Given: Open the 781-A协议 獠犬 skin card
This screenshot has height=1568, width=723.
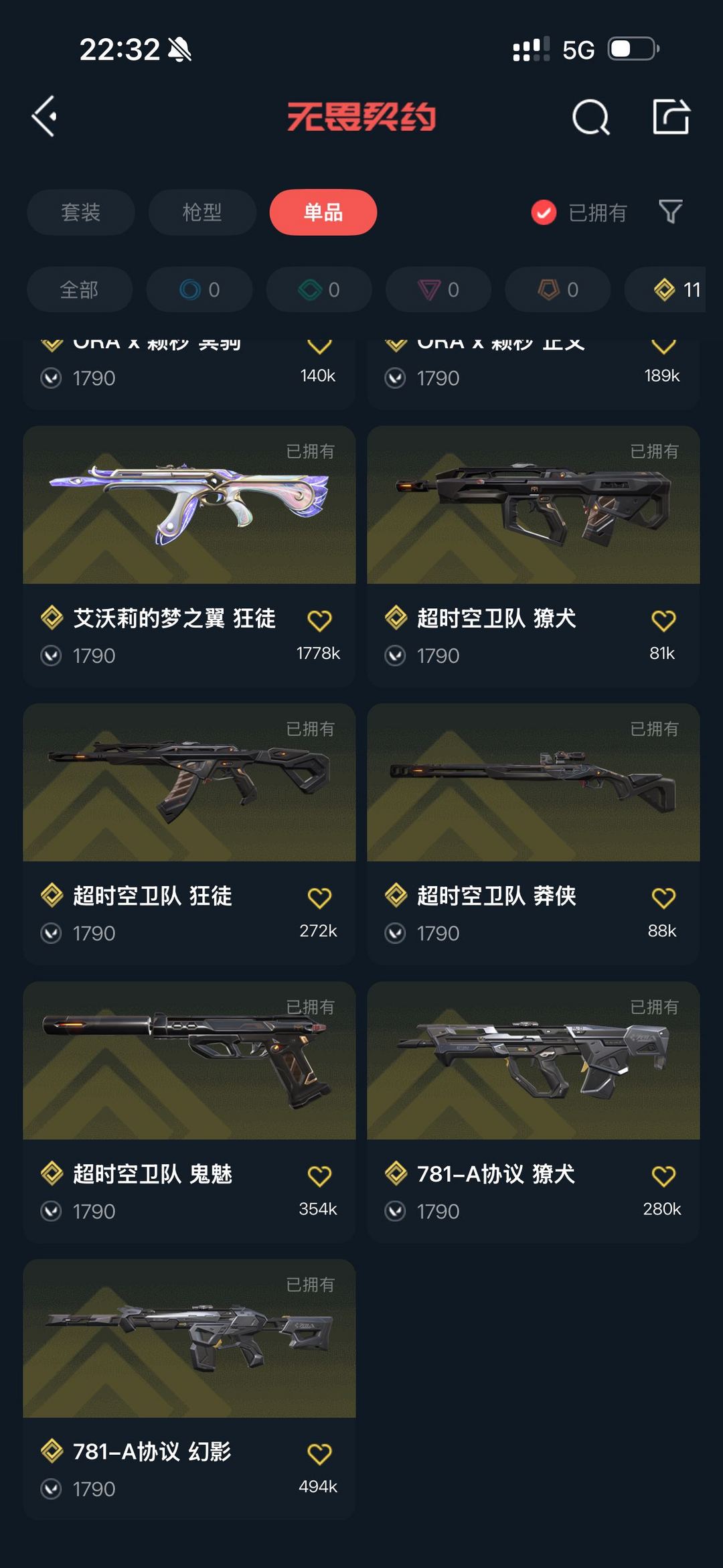Looking at the screenshot, I should 534,1112.
